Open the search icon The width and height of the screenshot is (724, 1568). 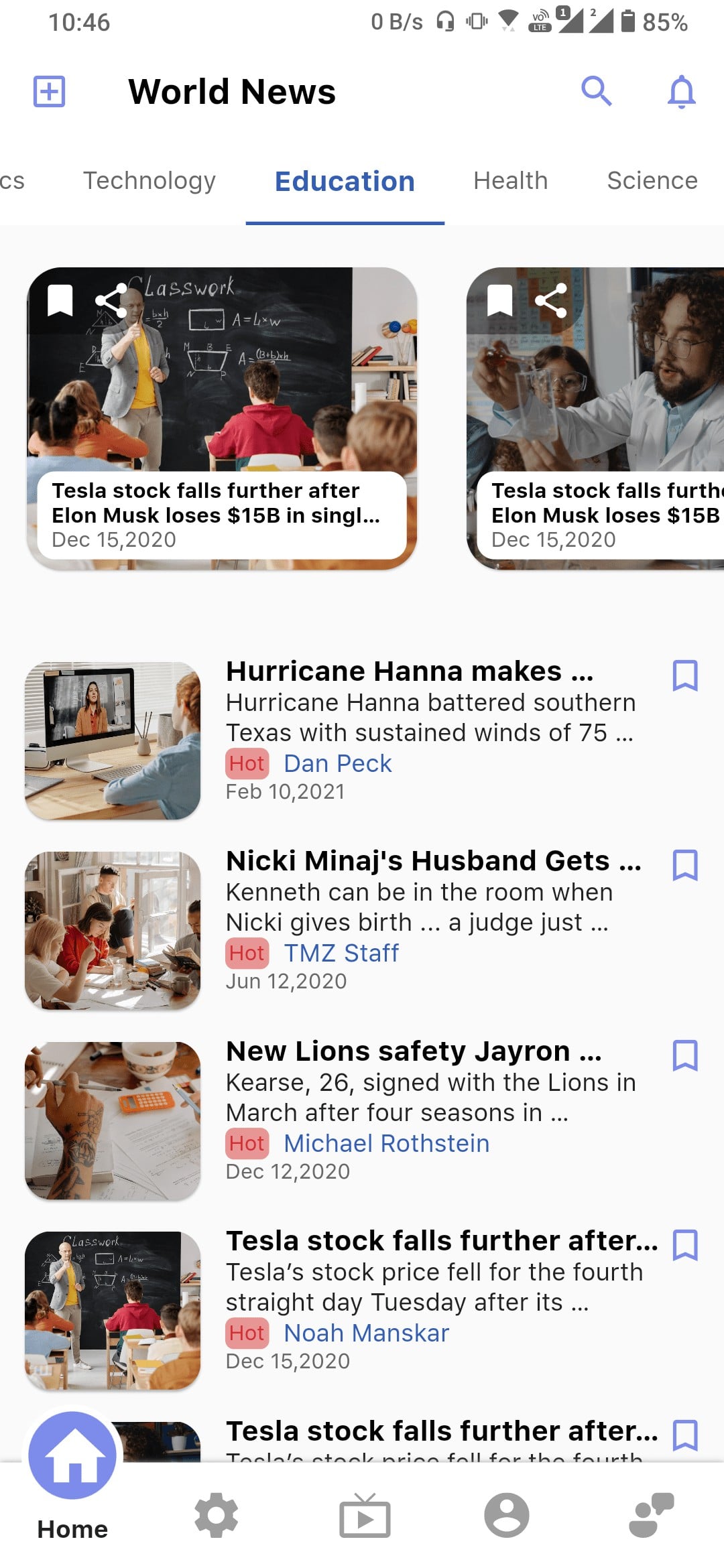596,91
